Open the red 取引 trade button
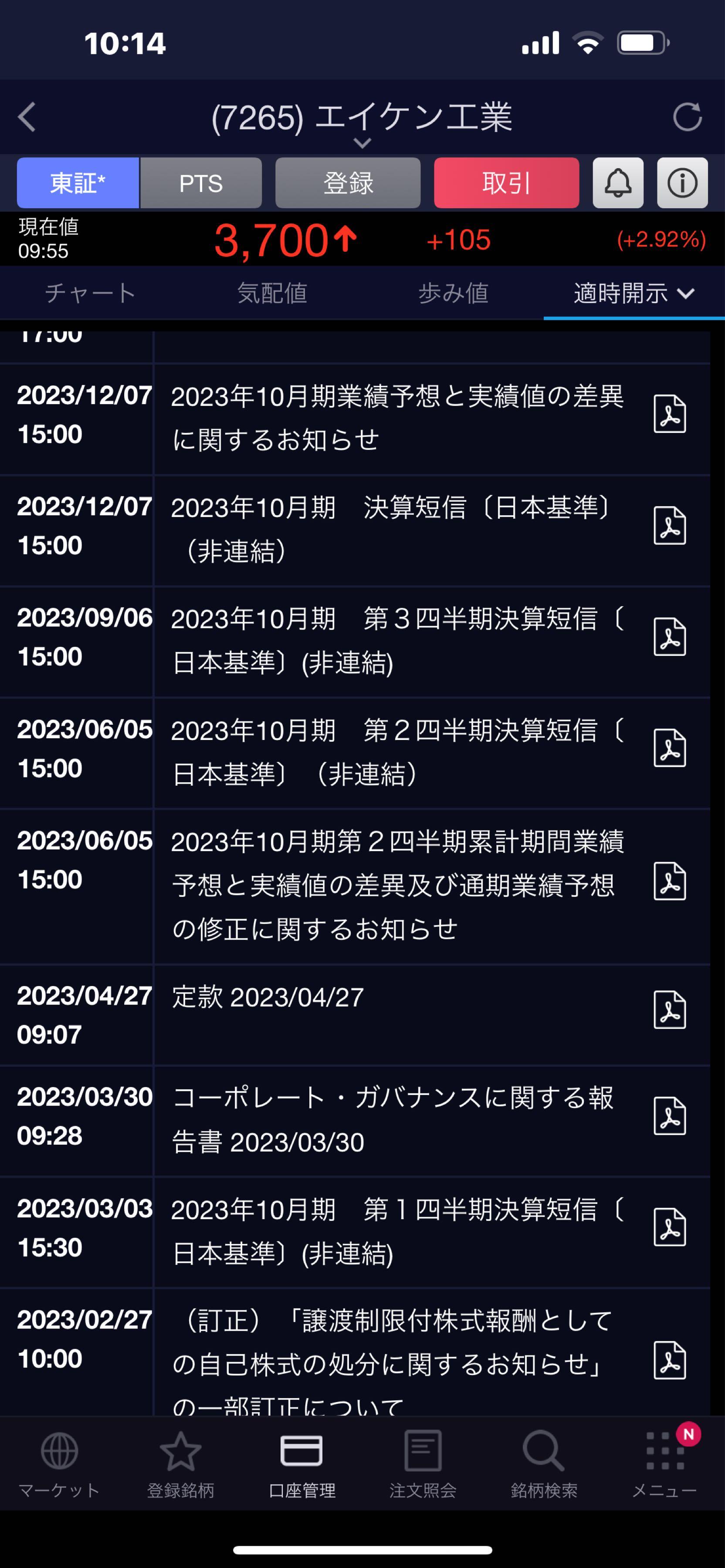The image size is (725, 1568). (x=506, y=183)
